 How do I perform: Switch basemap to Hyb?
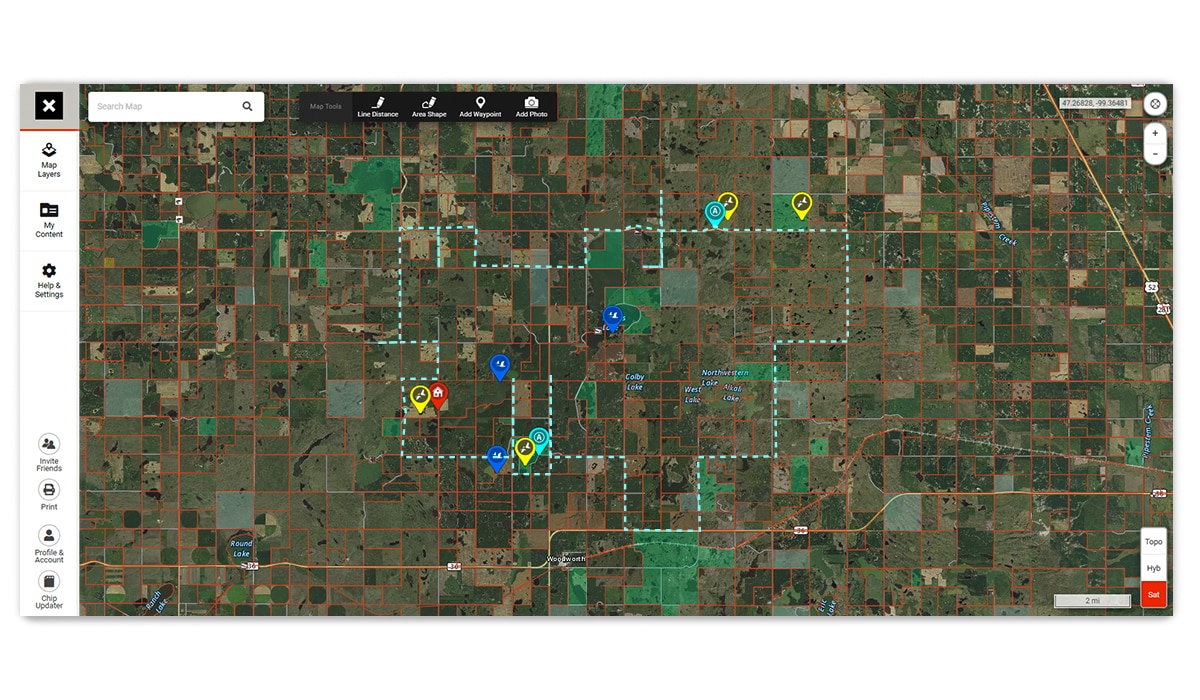click(1153, 568)
